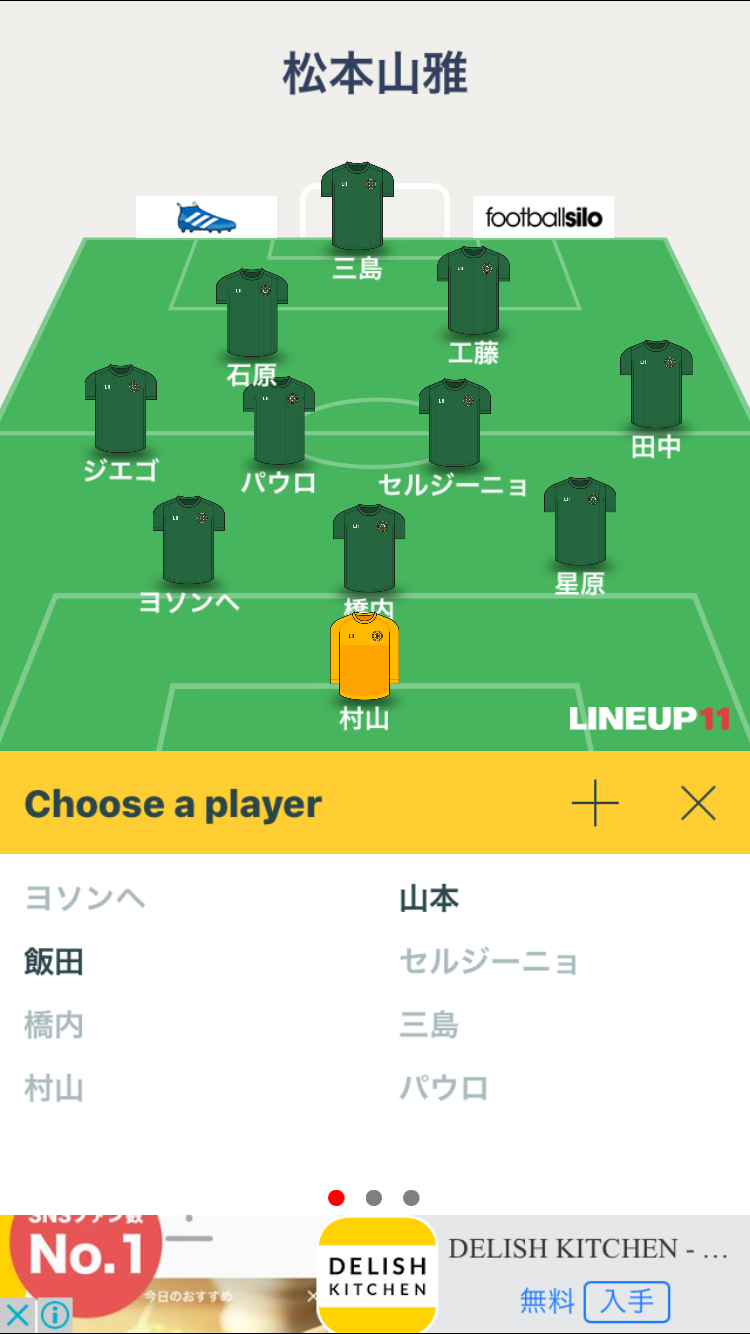Screen dimensions: 750x1334
Task: Tap the 工藤 jersey on the pitch
Action: click(473, 292)
